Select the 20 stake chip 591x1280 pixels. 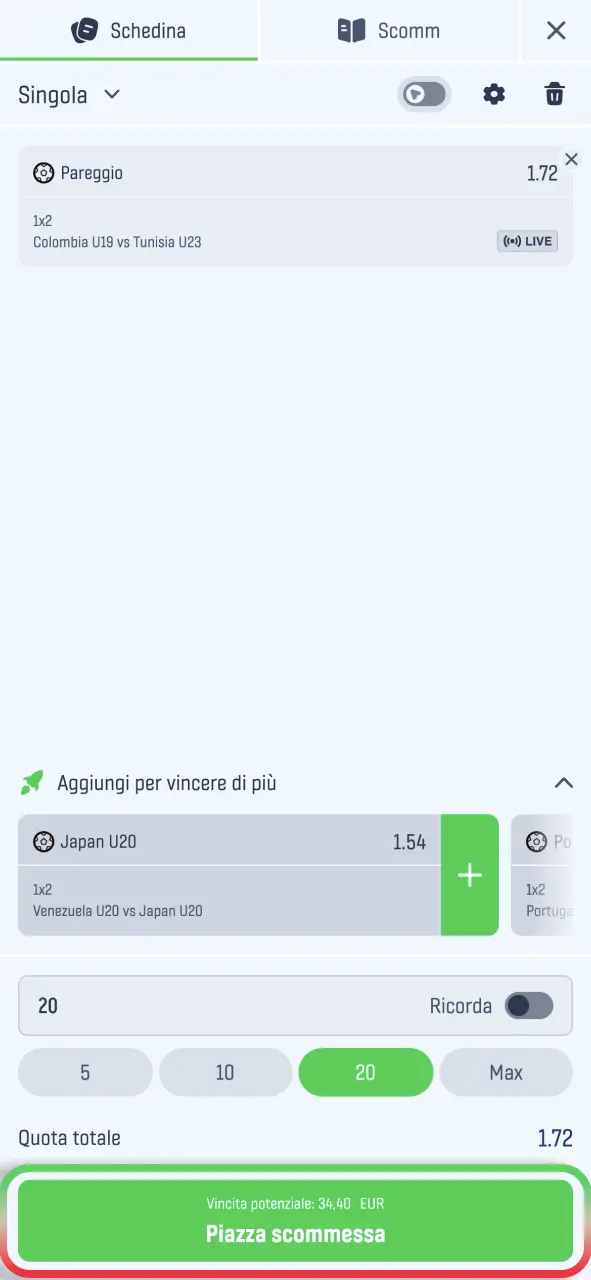pos(365,1073)
